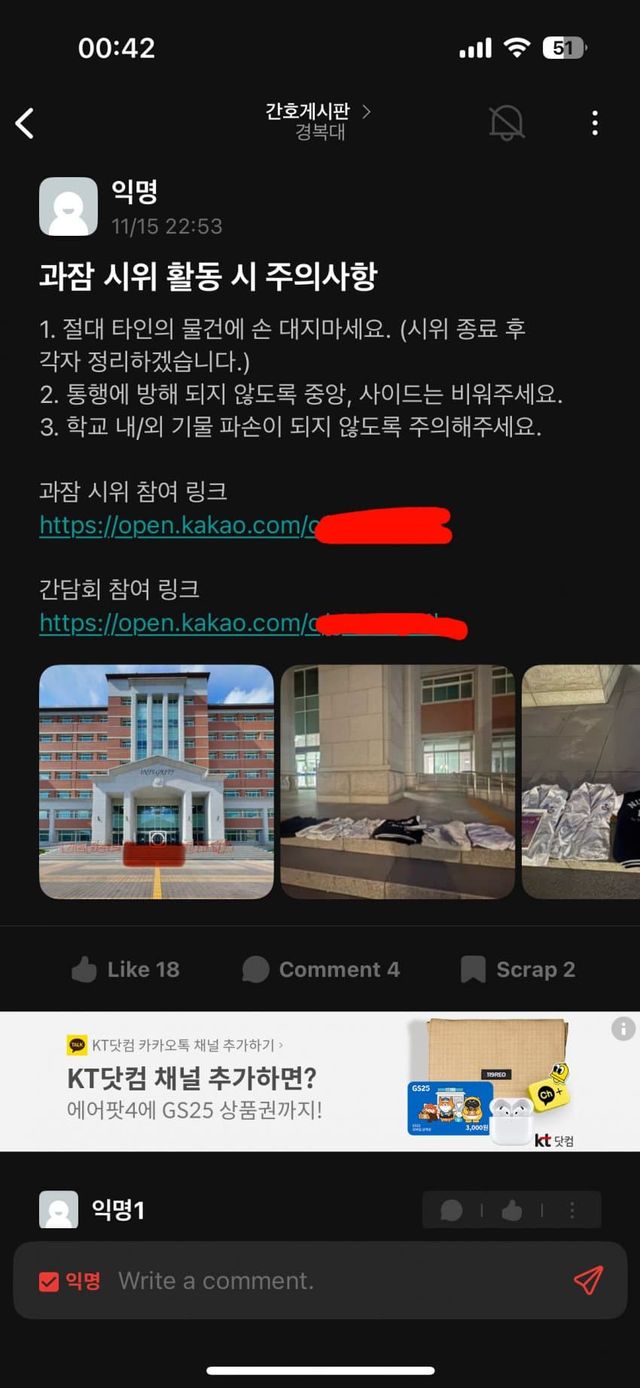Toggle the post notification bell
Image resolution: width=640 pixels, height=1388 pixels.
pos(507,123)
